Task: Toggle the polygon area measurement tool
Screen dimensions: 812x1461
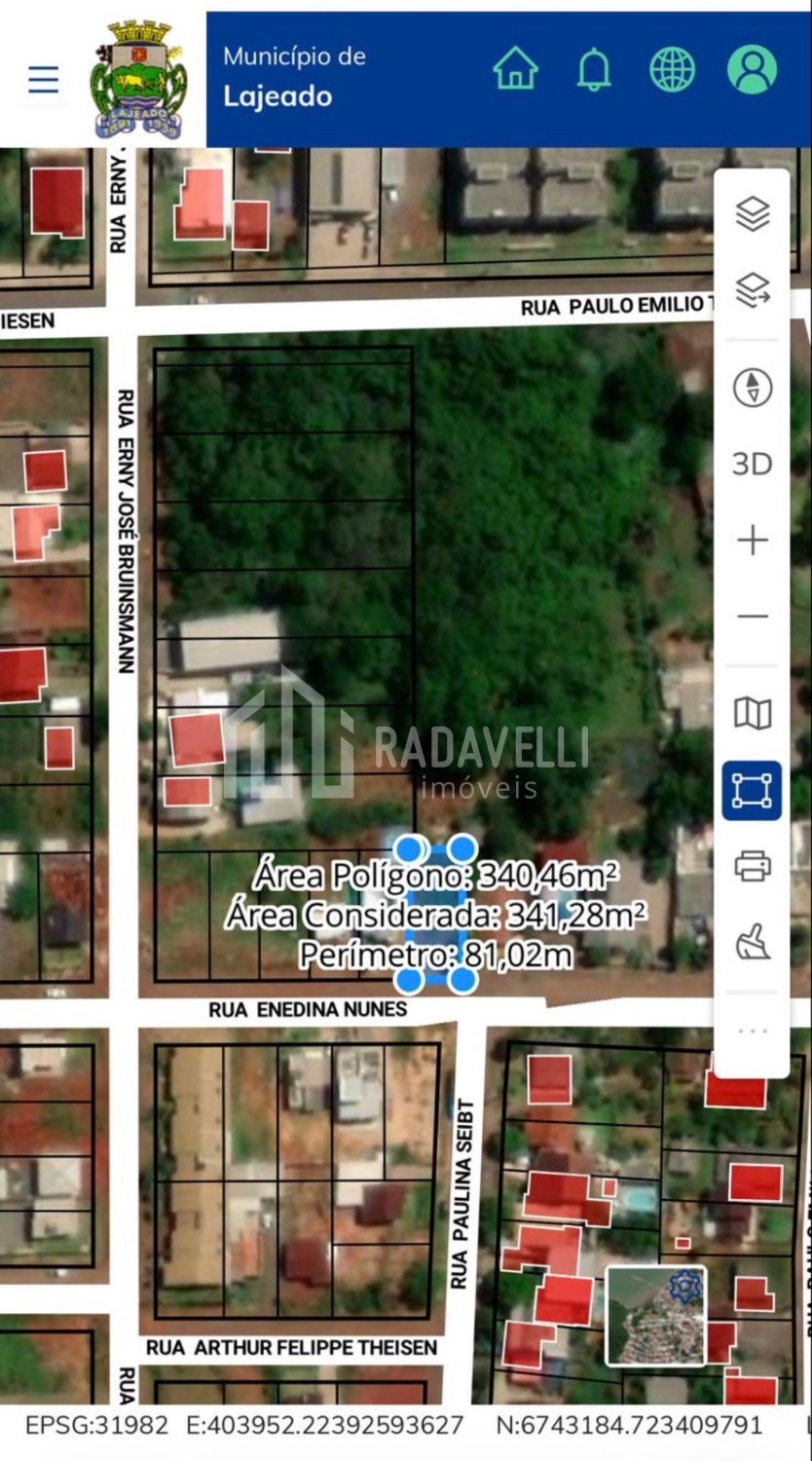Action: pos(752,790)
